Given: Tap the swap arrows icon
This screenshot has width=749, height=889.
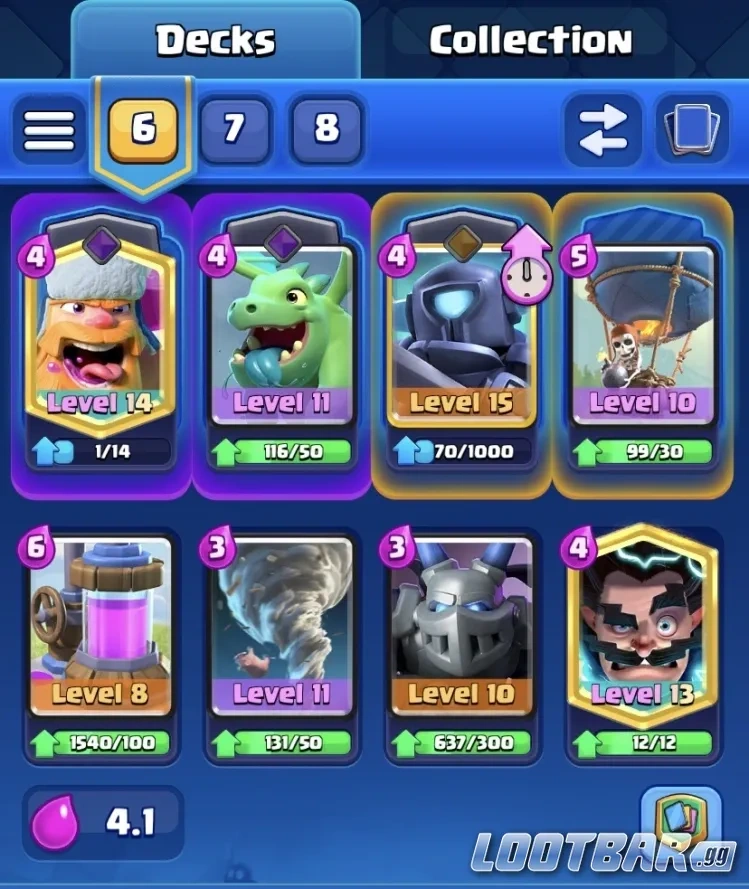Looking at the screenshot, I should (603, 130).
